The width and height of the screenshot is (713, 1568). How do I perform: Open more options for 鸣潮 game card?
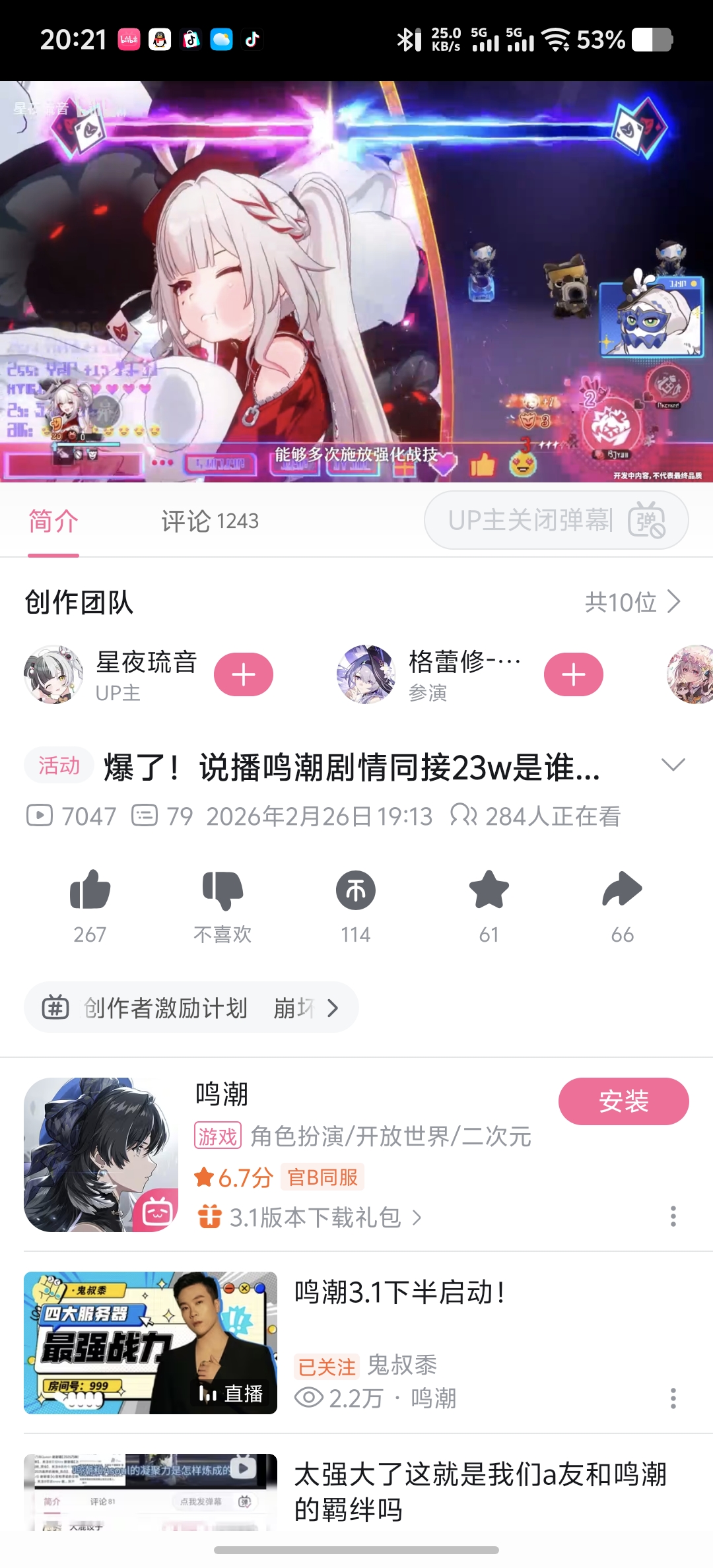pos(673,1216)
